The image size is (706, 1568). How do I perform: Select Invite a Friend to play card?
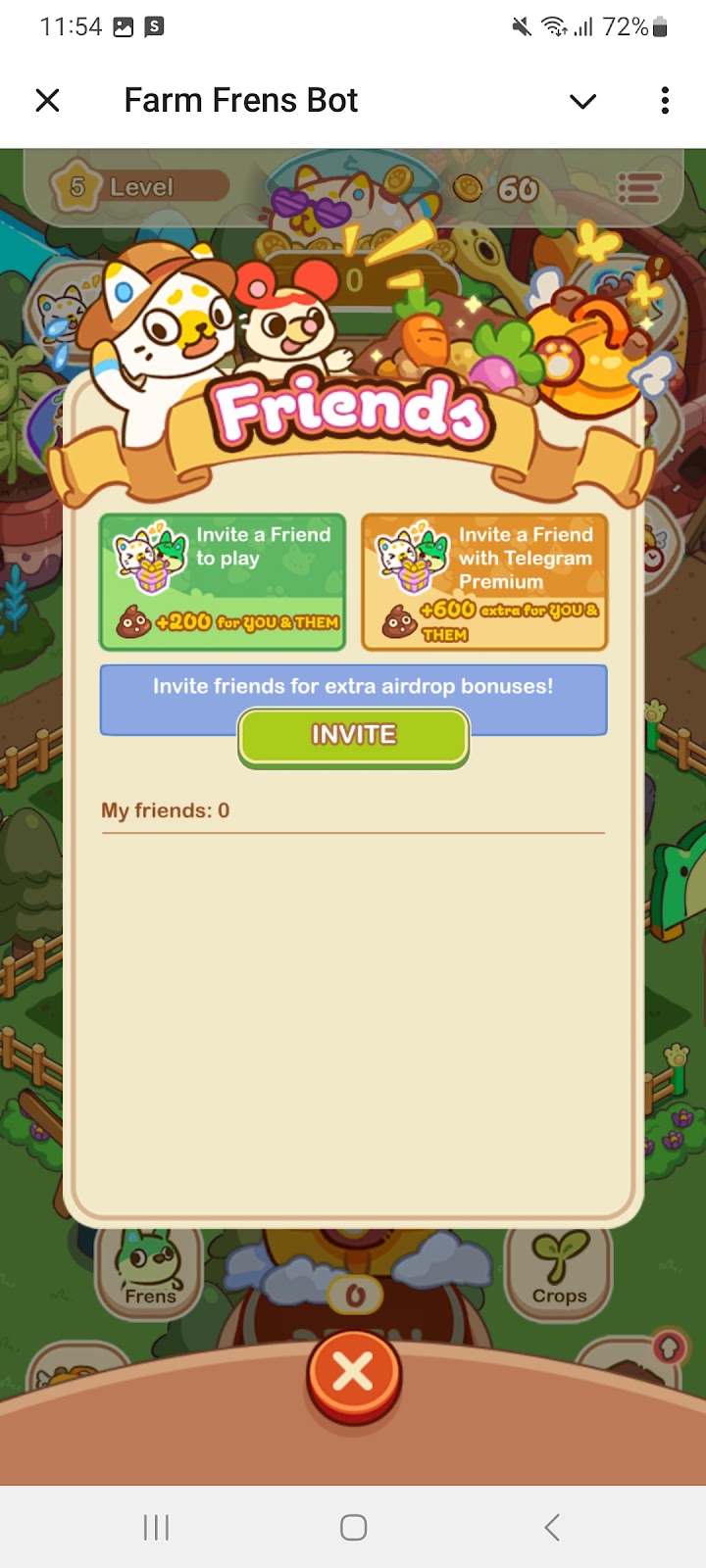click(x=223, y=581)
